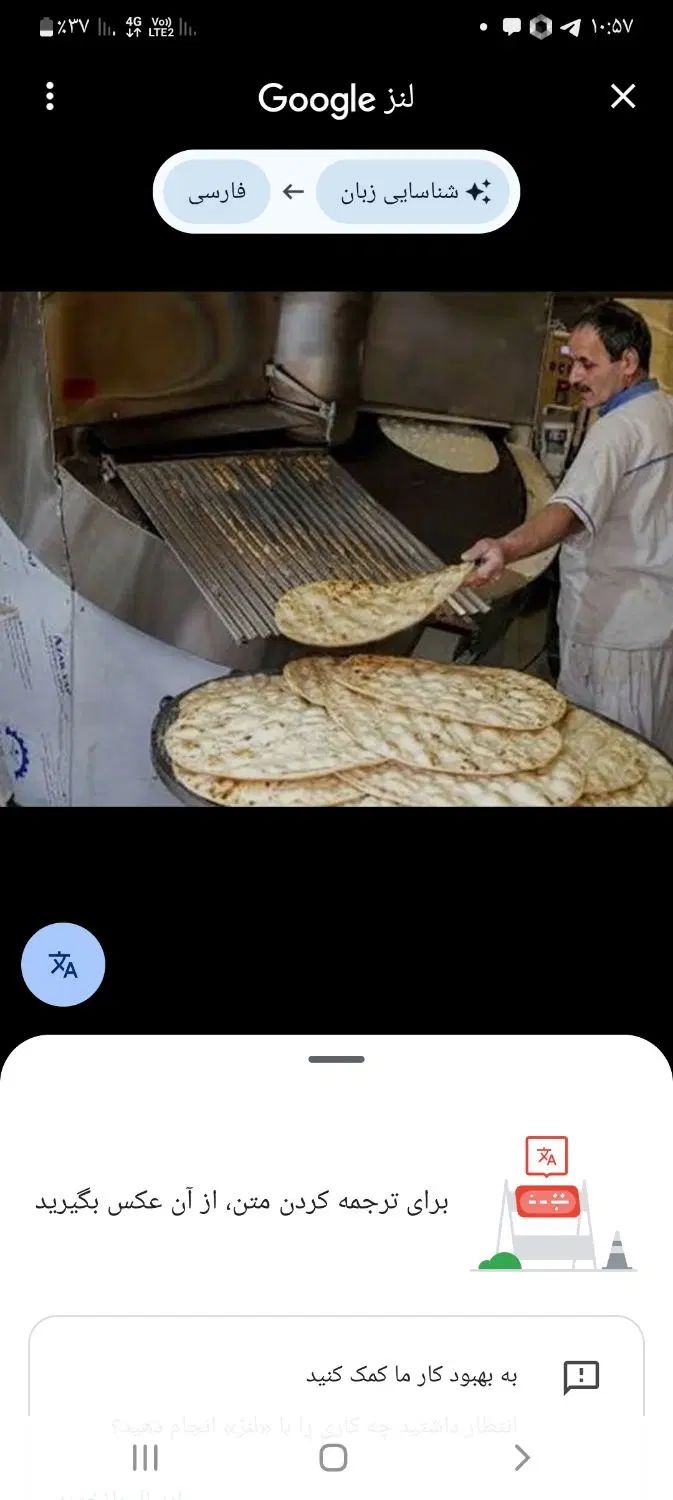This screenshot has width=673, height=1500.
Task: Open recent apps from navigation bar
Action: (x=145, y=1458)
